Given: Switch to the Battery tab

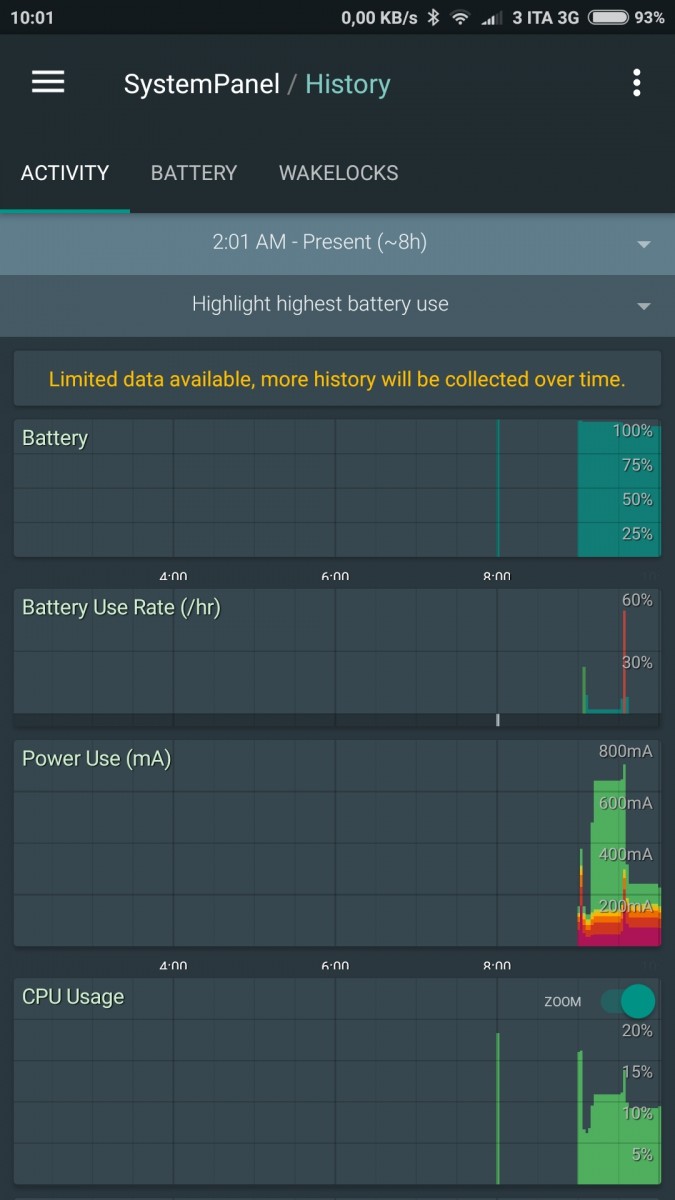Looking at the screenshot, I should pyautogui.click(x=194, y=173).
